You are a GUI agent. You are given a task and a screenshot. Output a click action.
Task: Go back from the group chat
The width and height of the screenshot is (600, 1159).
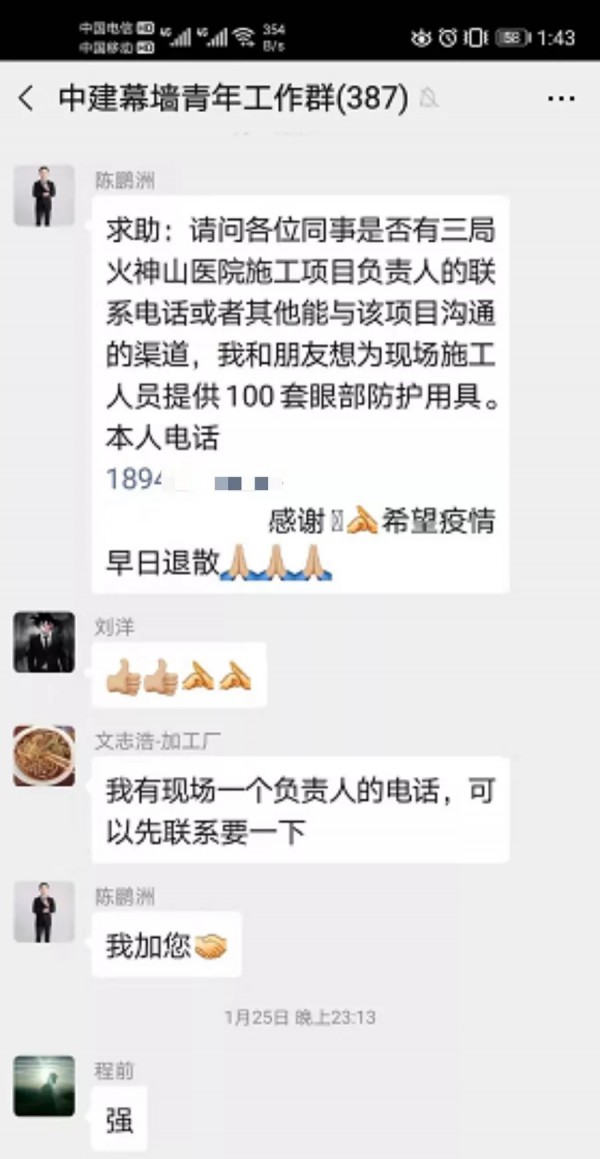pos(27,98)
